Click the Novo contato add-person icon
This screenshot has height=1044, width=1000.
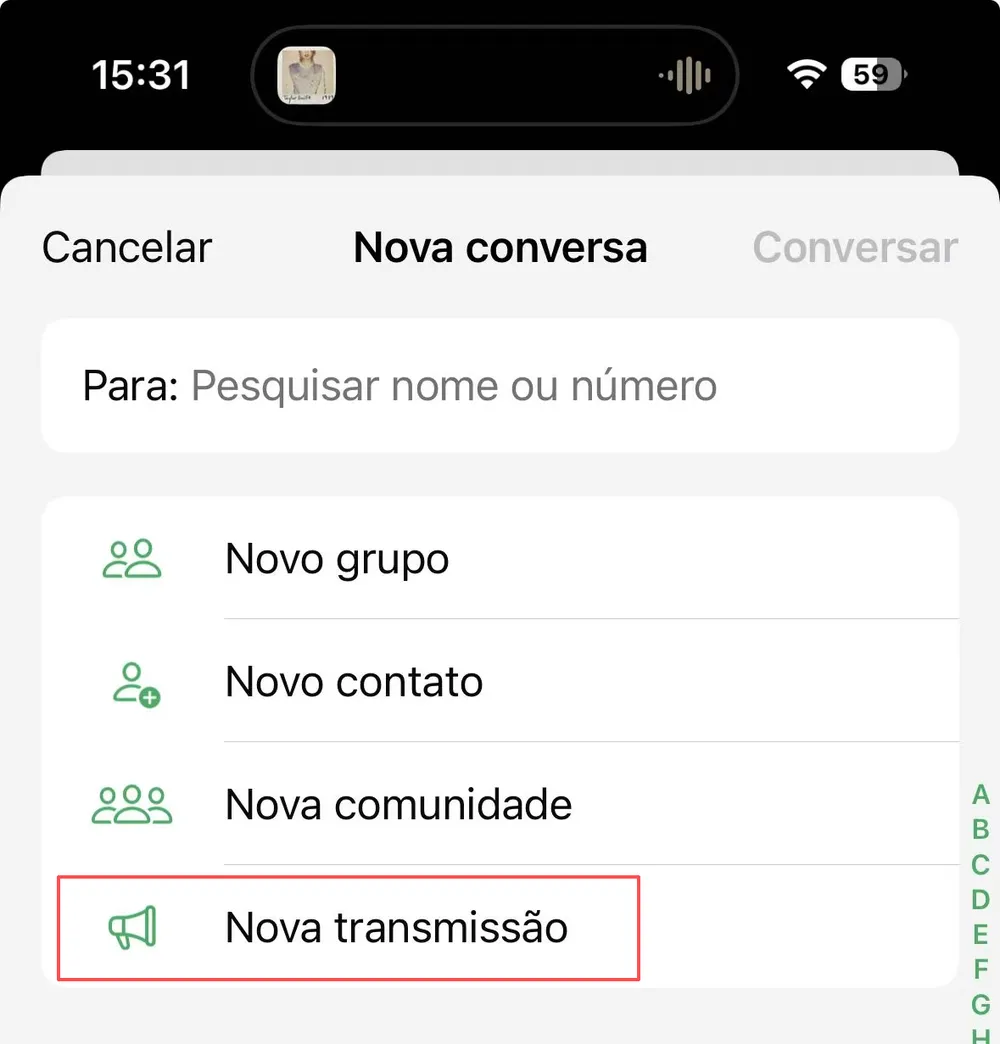[x=134, y=682]
